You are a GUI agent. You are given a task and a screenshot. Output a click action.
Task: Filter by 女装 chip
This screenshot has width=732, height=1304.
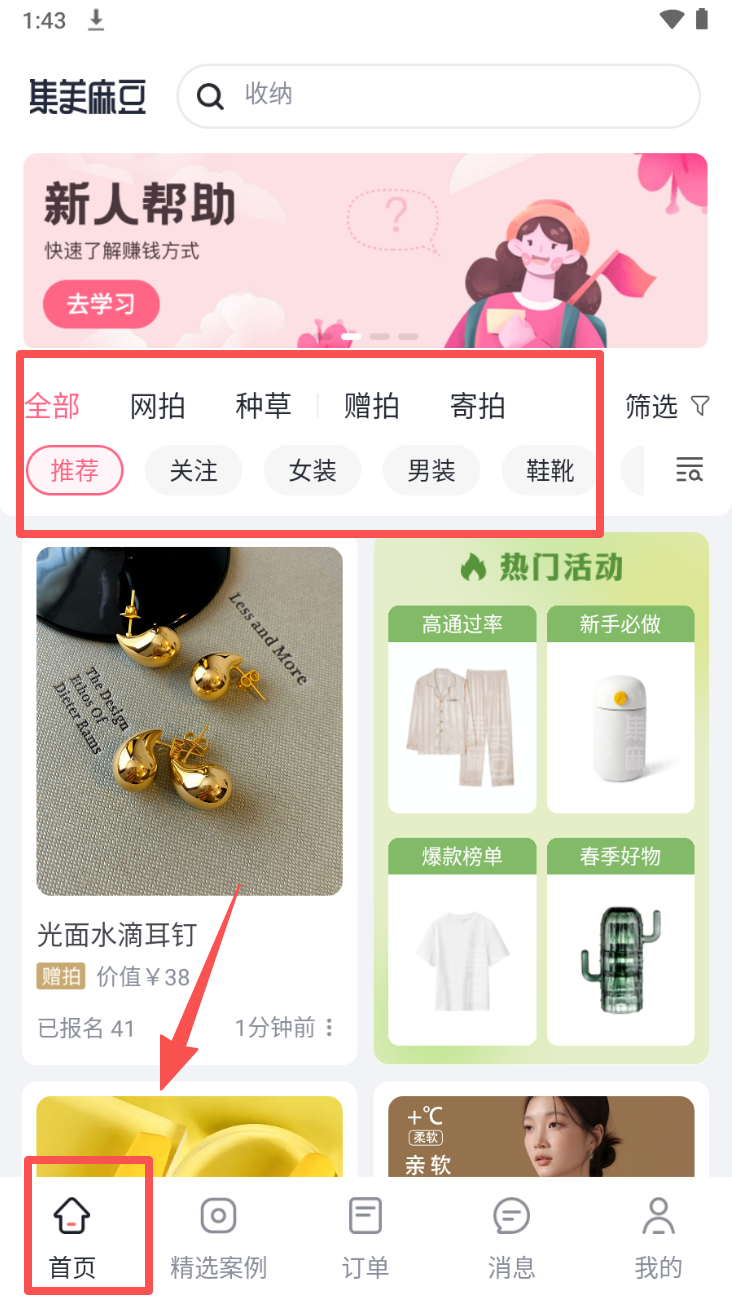tap(312, 470)
